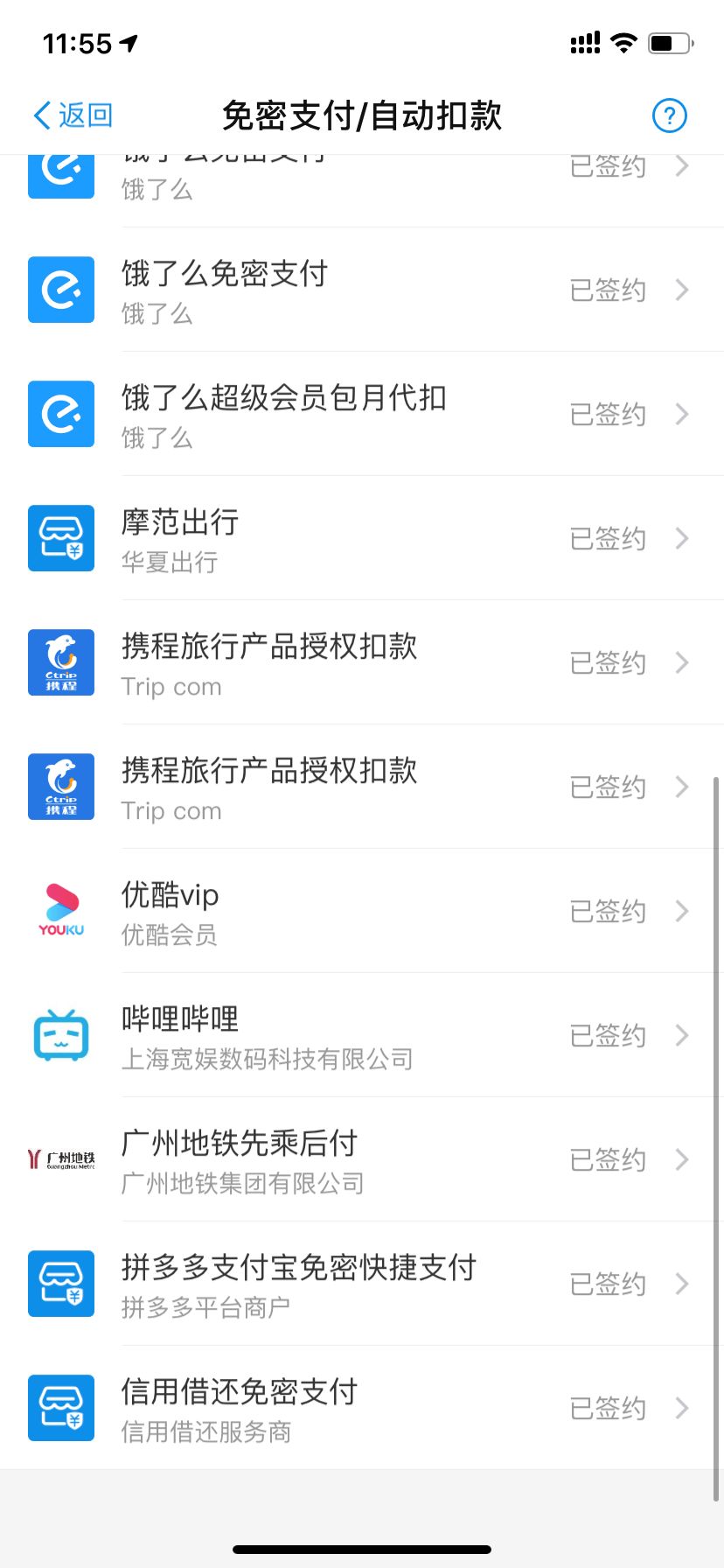Expand the 优酷vip entry chevron
The width and height of the screenshot is (724, 1568).
click(x=683, y=911)
